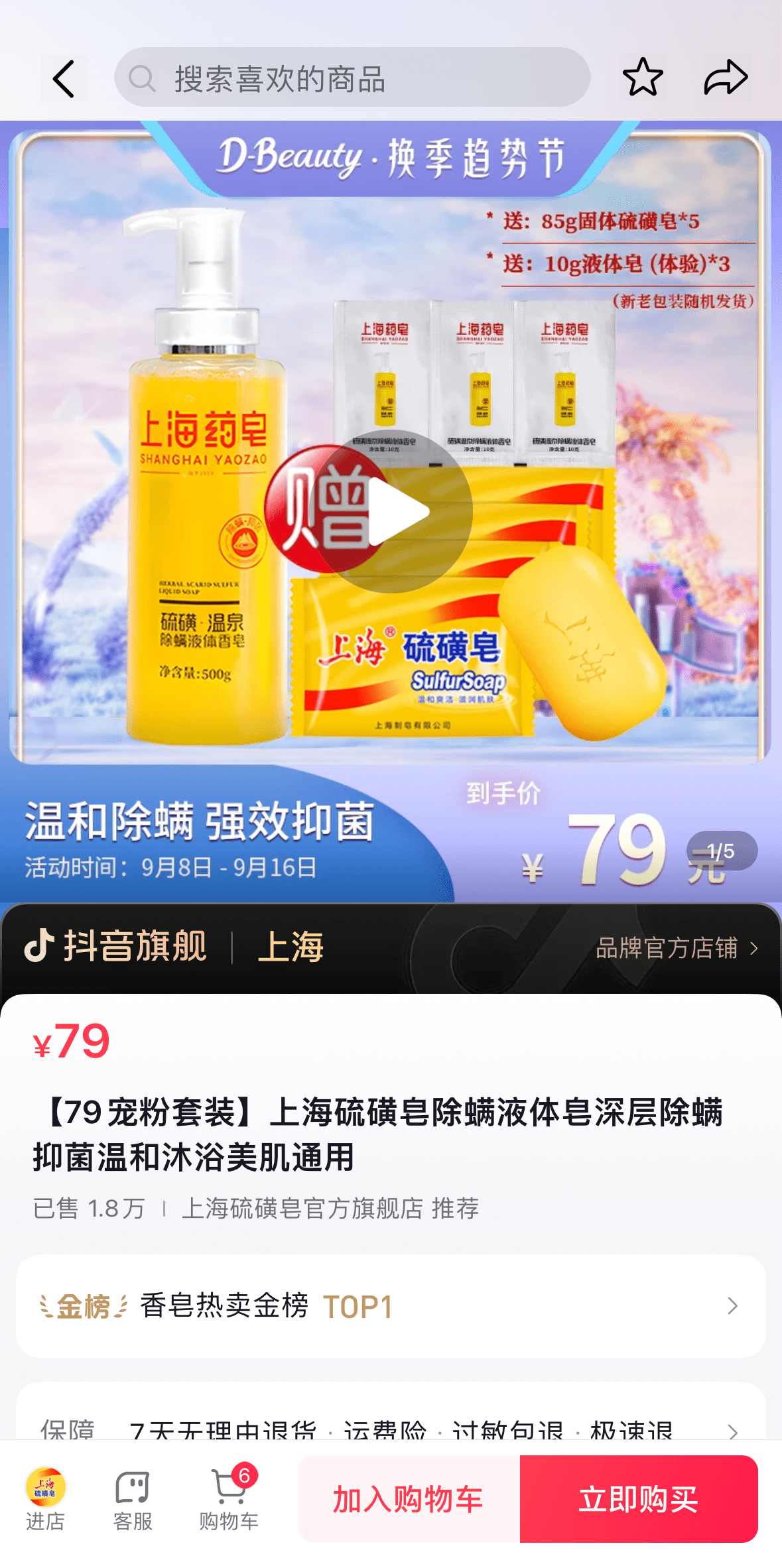The height and width of the screenshot is (1568, 782).
Task: Add item with 加入购物车
Action: point(408,1499)
